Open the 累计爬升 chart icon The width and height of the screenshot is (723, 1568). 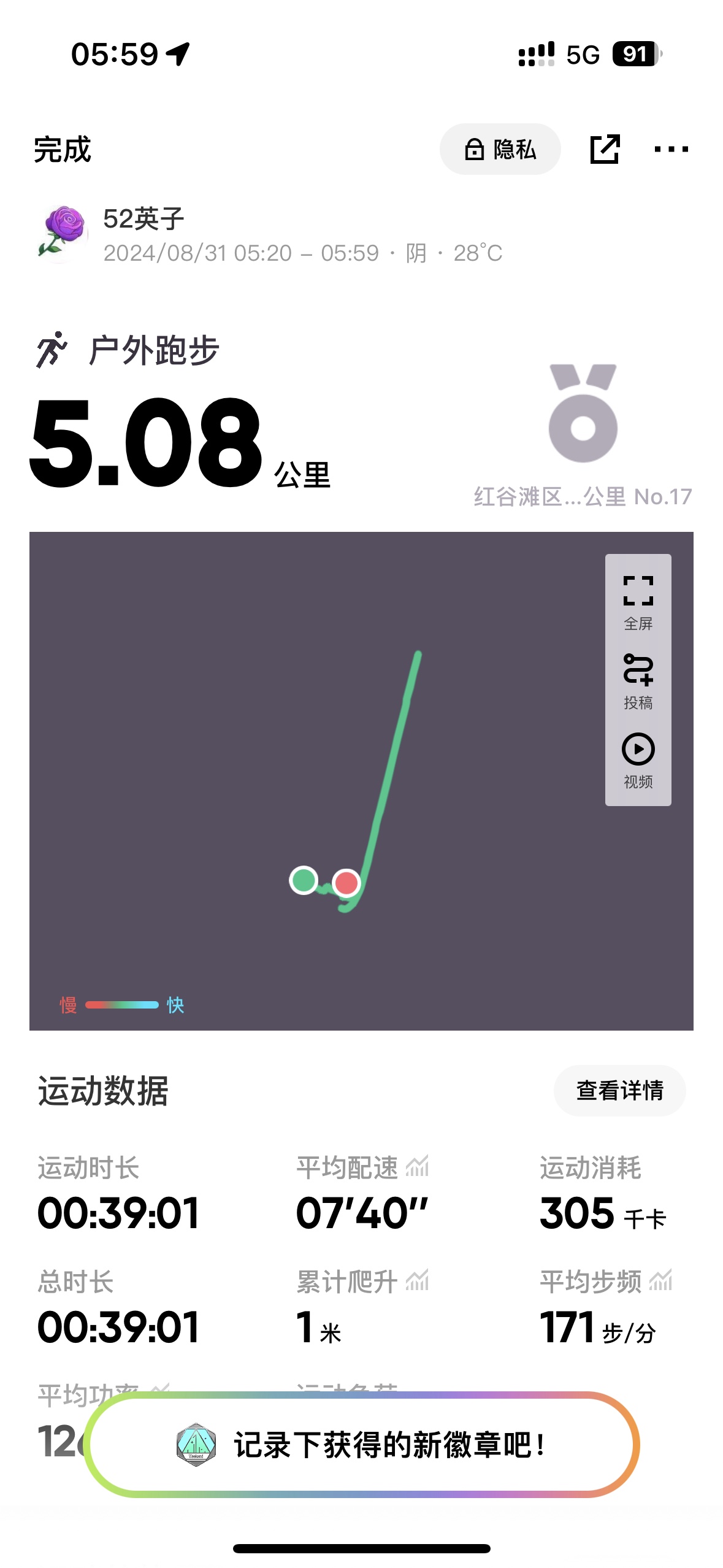[418, 1281]
